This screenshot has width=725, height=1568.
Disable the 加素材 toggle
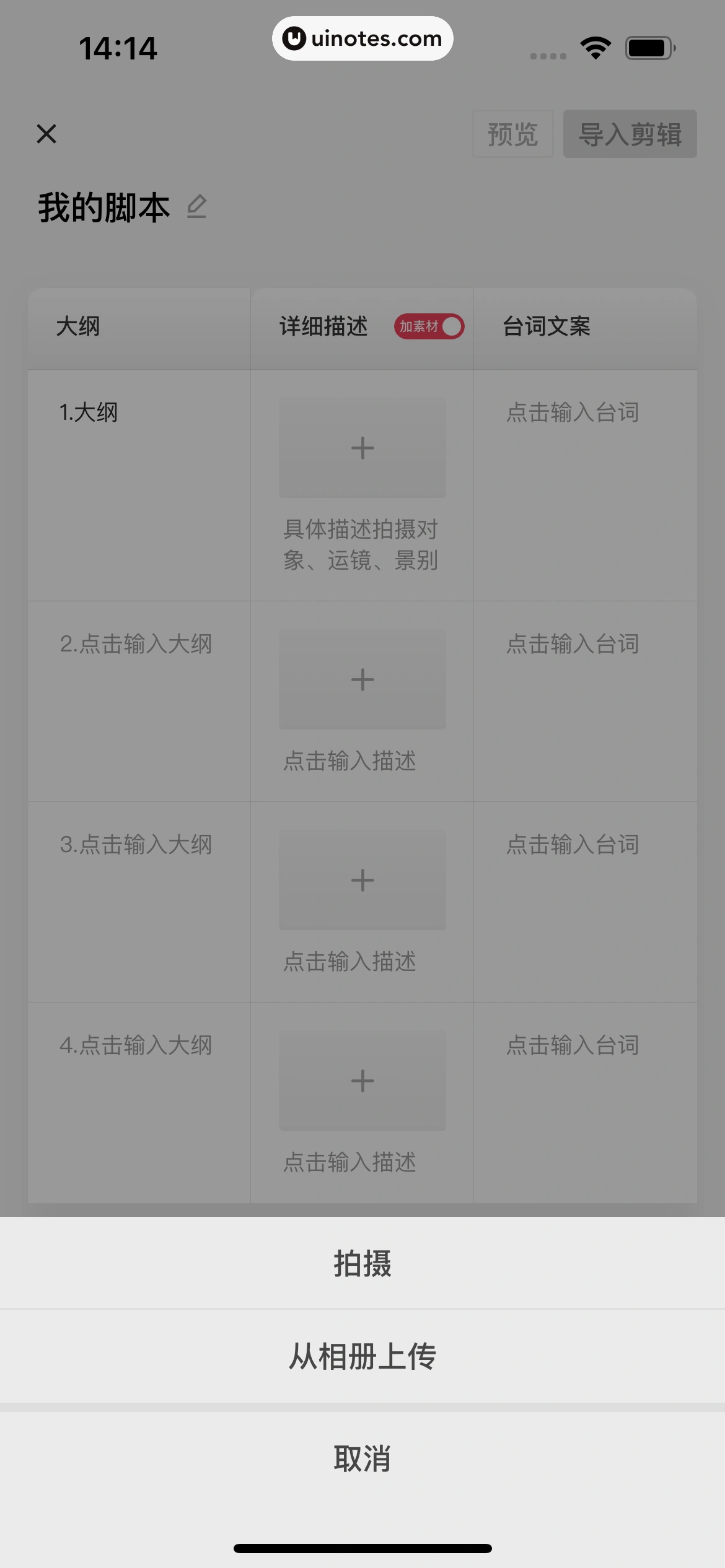click(430, 326)
